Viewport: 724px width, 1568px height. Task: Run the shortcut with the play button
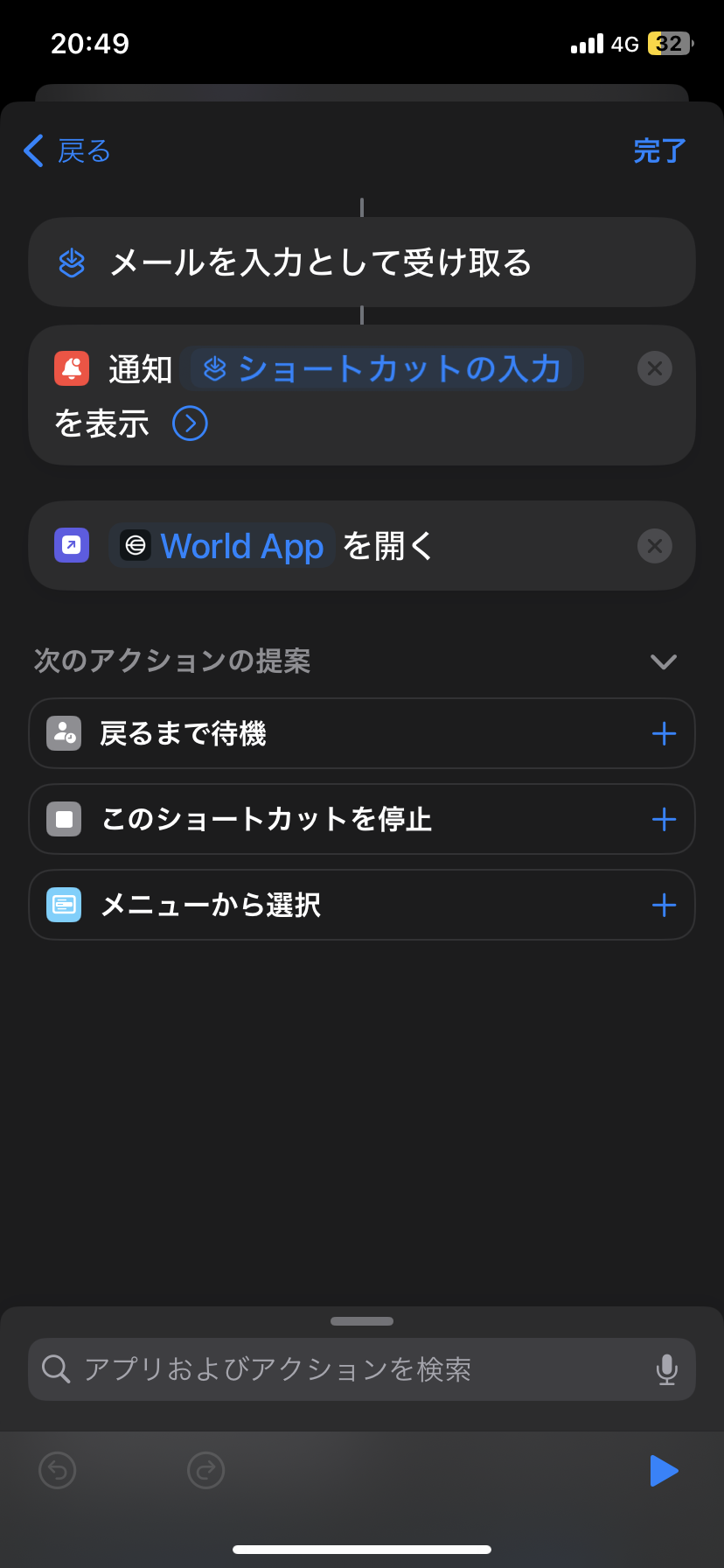pyautogui.click(x=665, y=1470)
